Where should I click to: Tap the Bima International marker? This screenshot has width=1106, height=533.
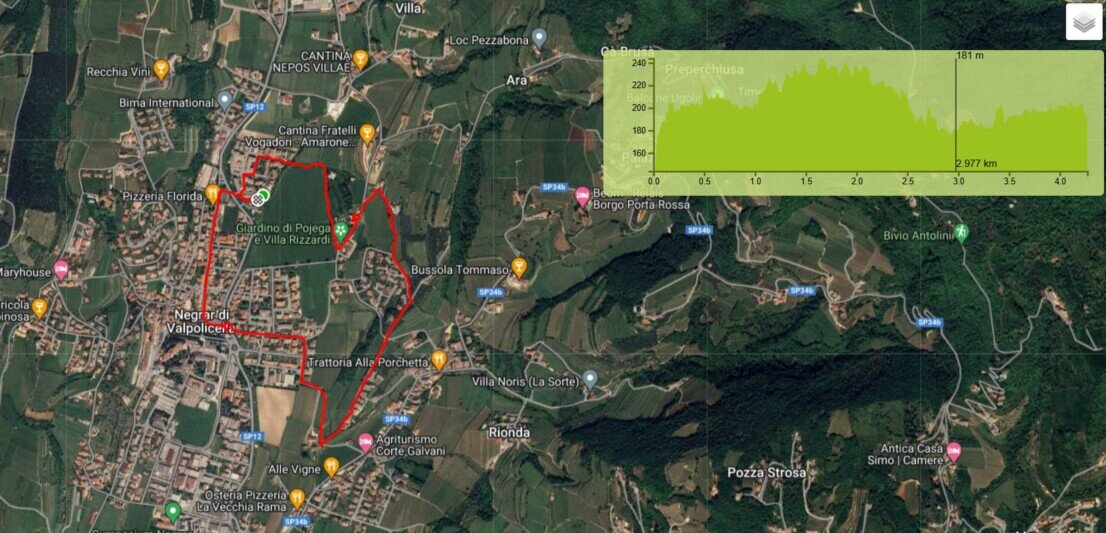pyautogui.click(x=225, y=101)
